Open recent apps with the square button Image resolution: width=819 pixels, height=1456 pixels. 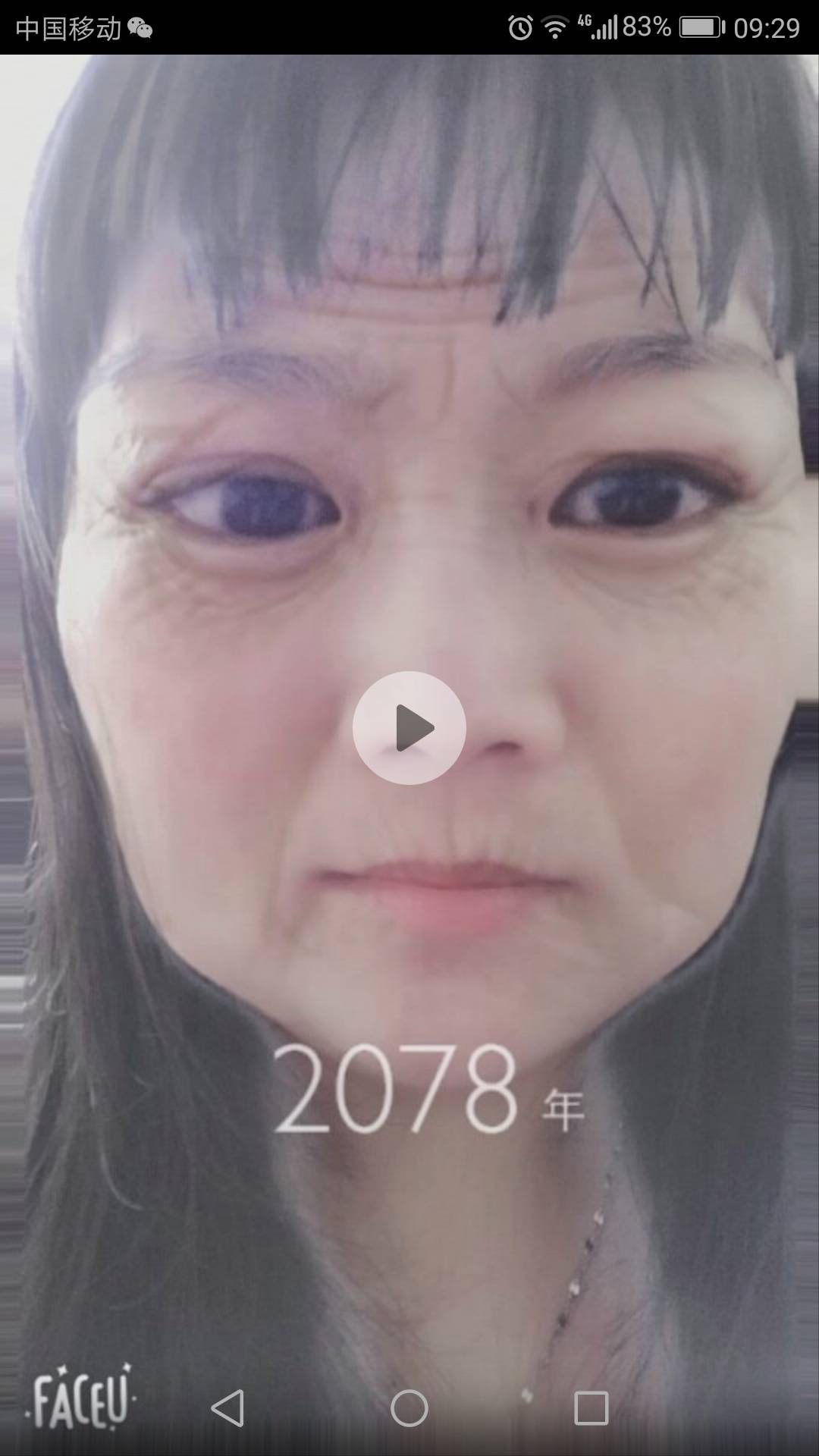click(x=592, y=1407)
